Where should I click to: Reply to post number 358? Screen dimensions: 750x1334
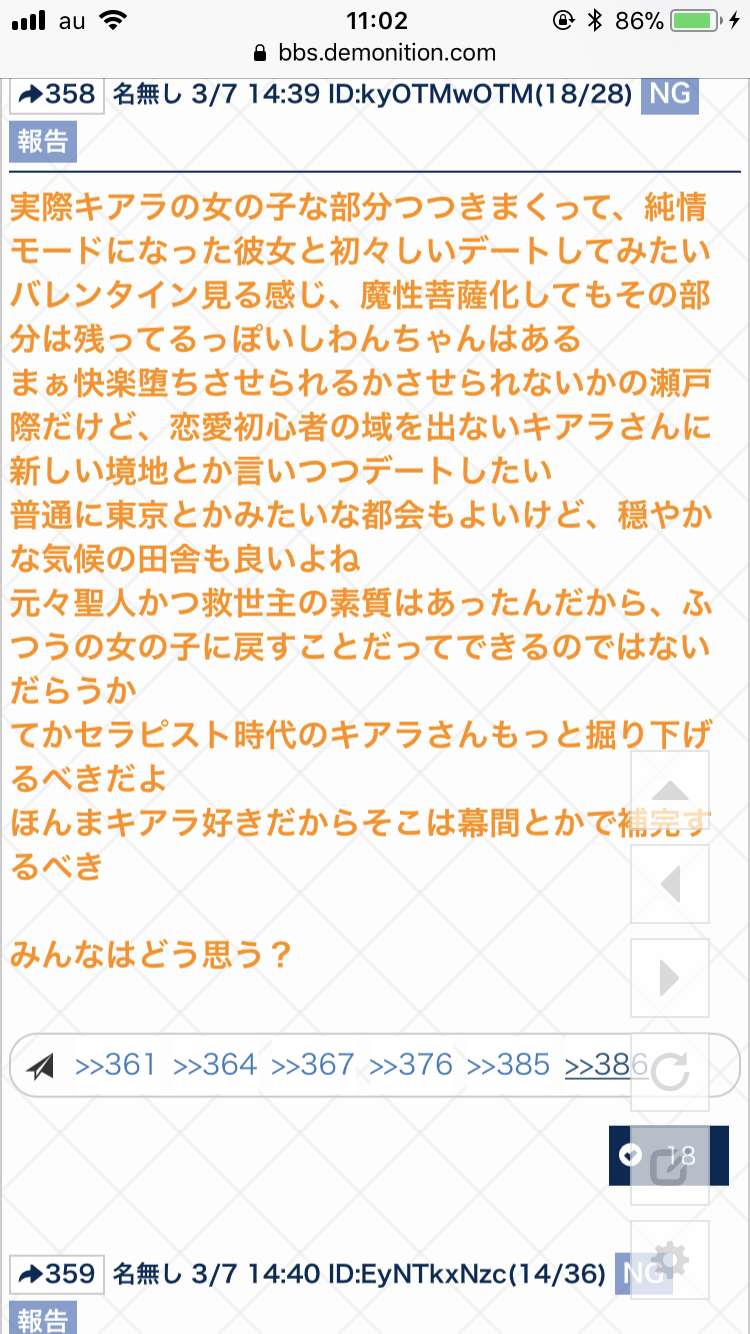(57, 95)
